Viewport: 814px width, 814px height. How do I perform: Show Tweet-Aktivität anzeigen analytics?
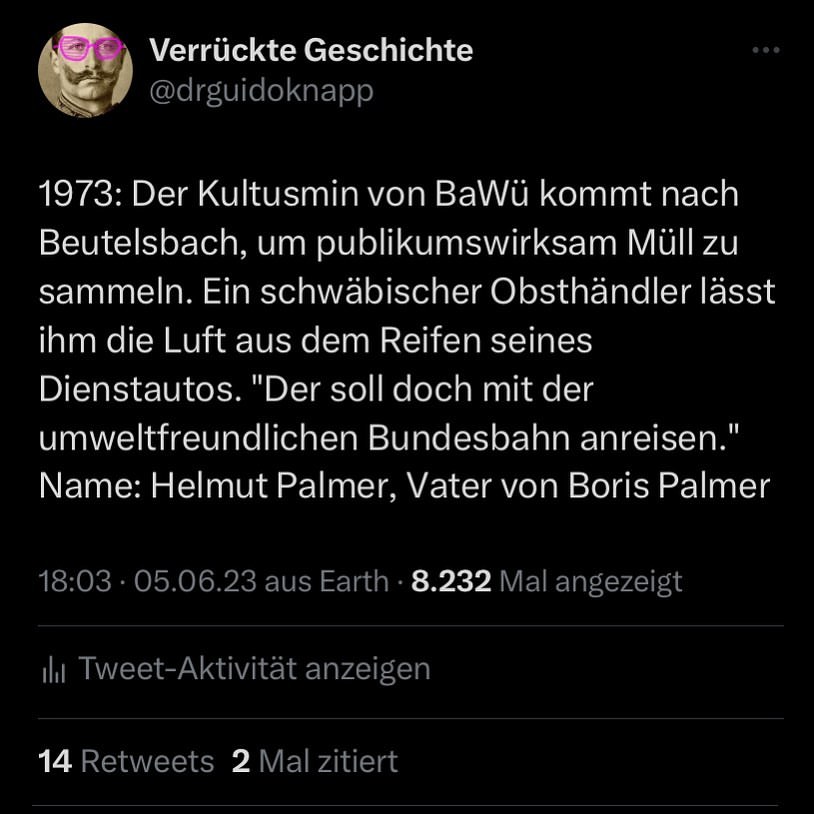[235, 668]
